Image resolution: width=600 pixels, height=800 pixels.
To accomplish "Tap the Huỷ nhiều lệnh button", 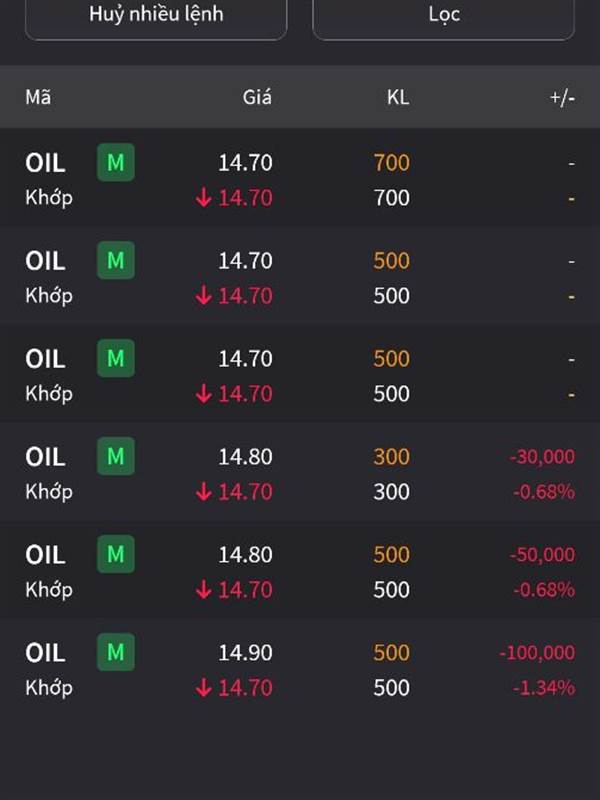I will pos(156,16).
